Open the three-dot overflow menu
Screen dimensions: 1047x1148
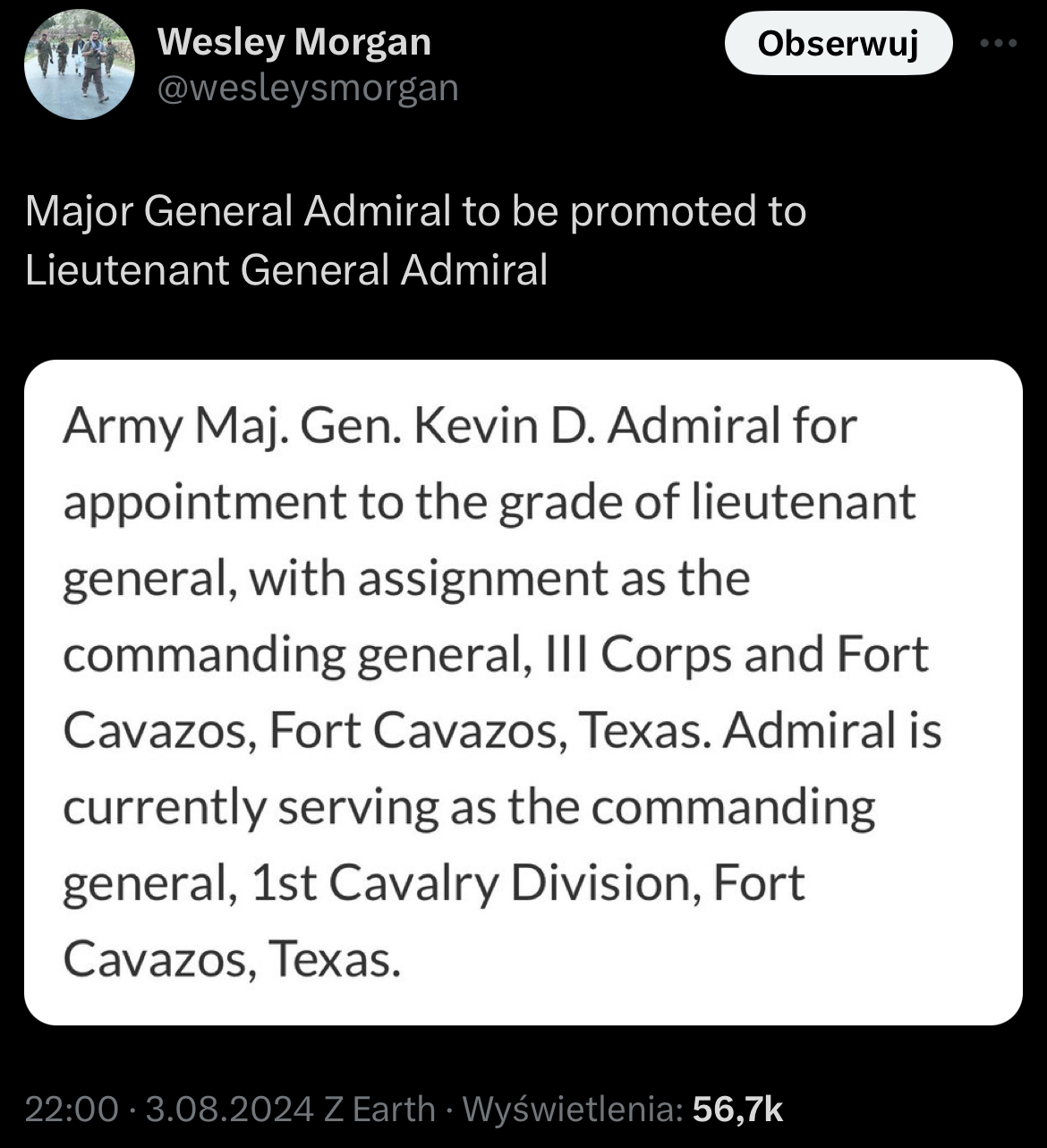998,43
